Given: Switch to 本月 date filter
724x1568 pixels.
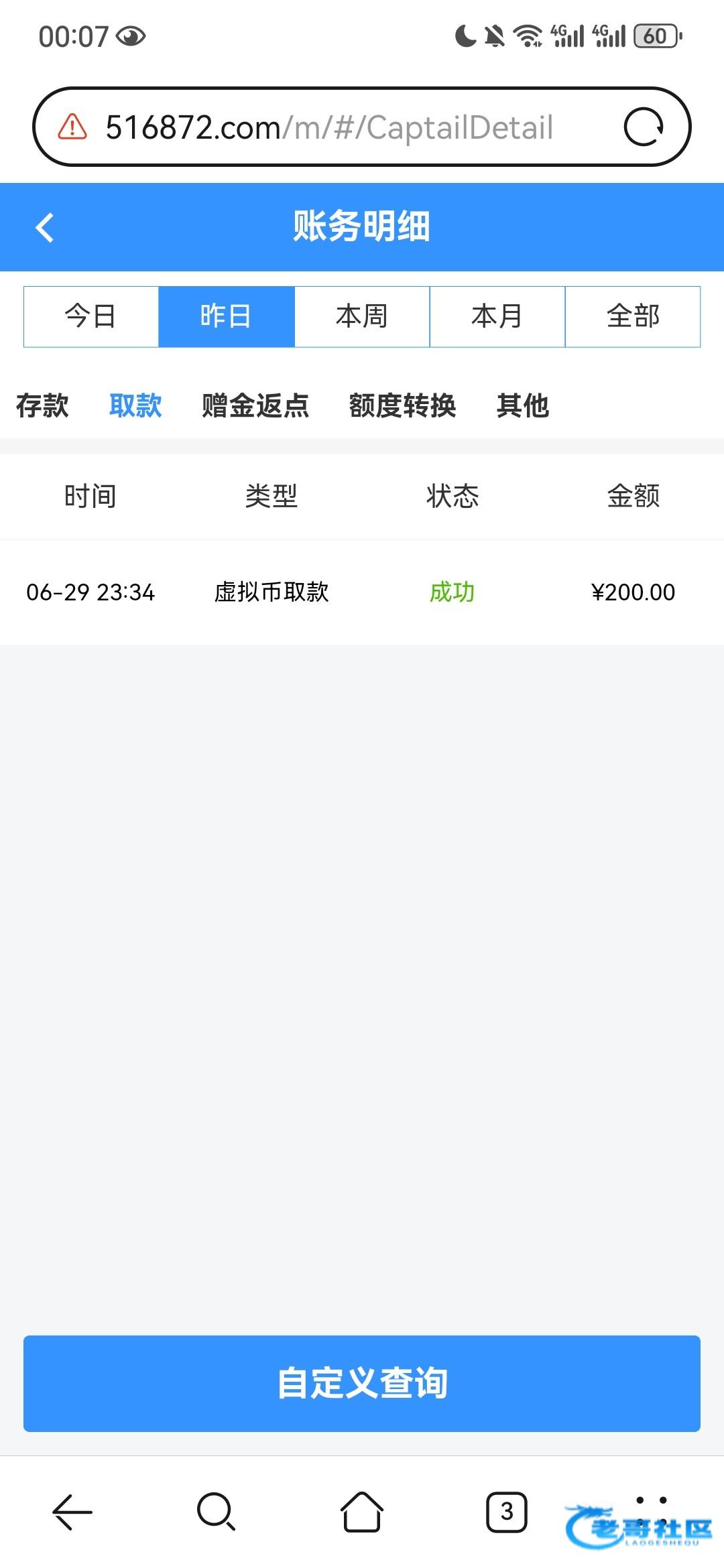Looking at the screenshot, I should 497,316.
